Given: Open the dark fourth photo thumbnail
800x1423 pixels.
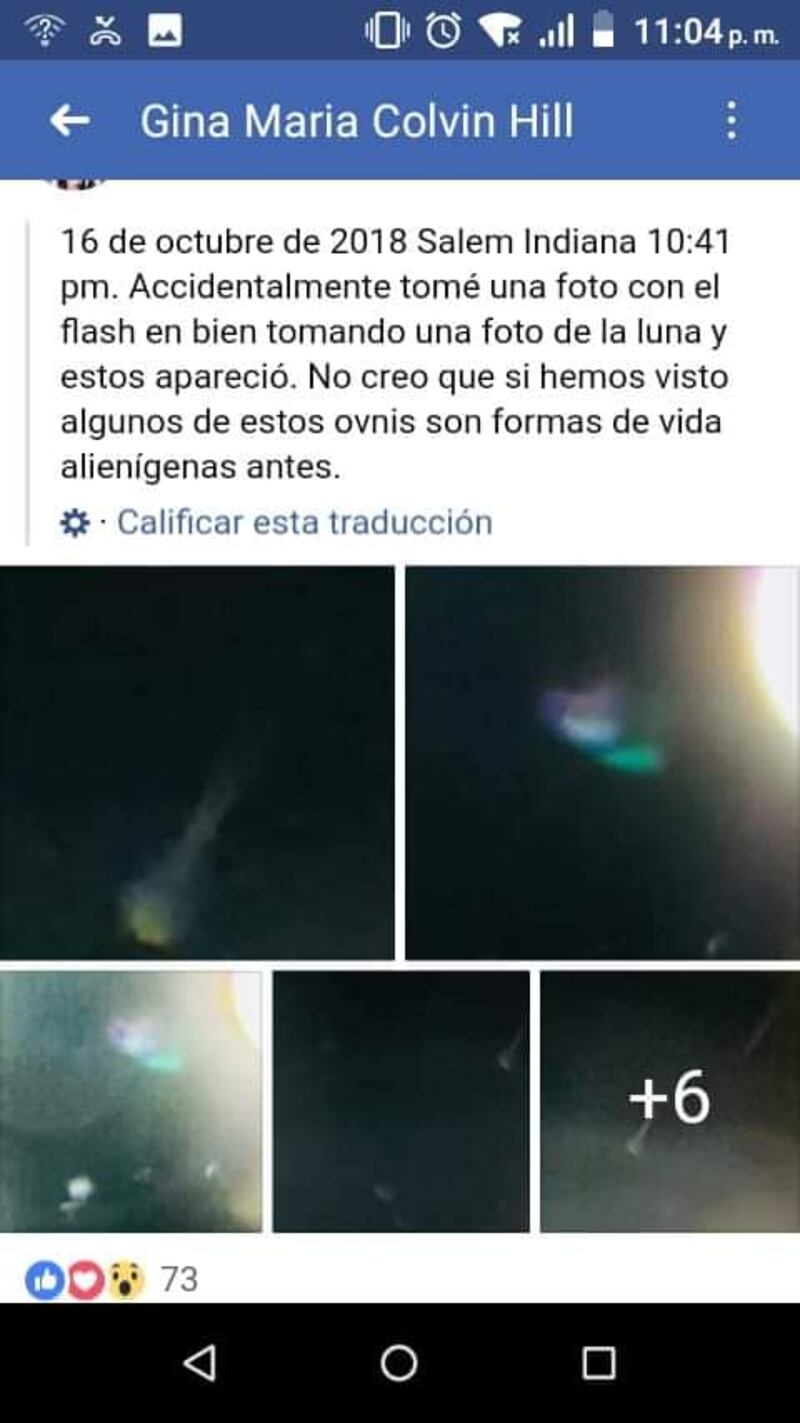Looking at the screenshot, I should 401,1101.
